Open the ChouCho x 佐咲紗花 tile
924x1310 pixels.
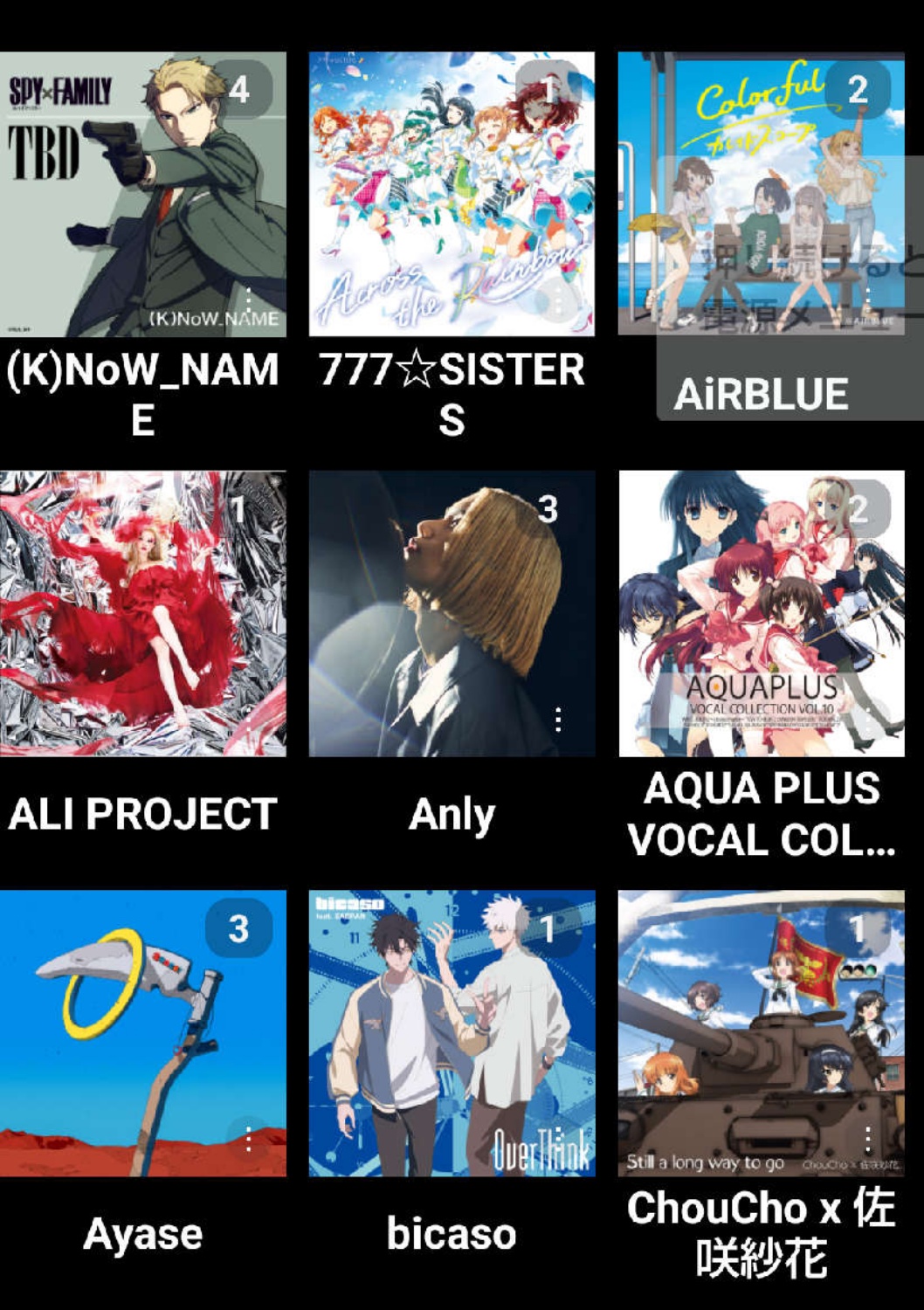pos(761,1032)
